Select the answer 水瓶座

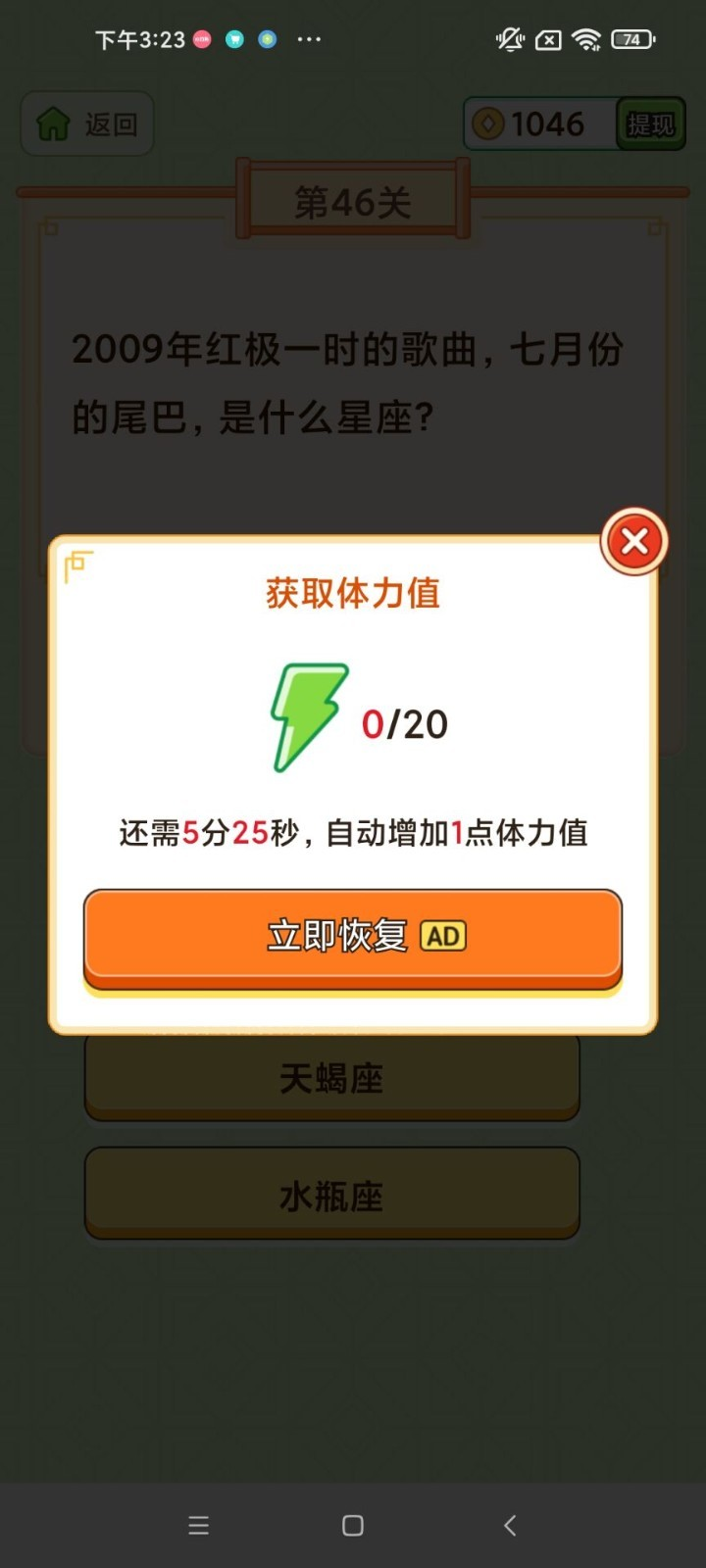coord(331,1193)
